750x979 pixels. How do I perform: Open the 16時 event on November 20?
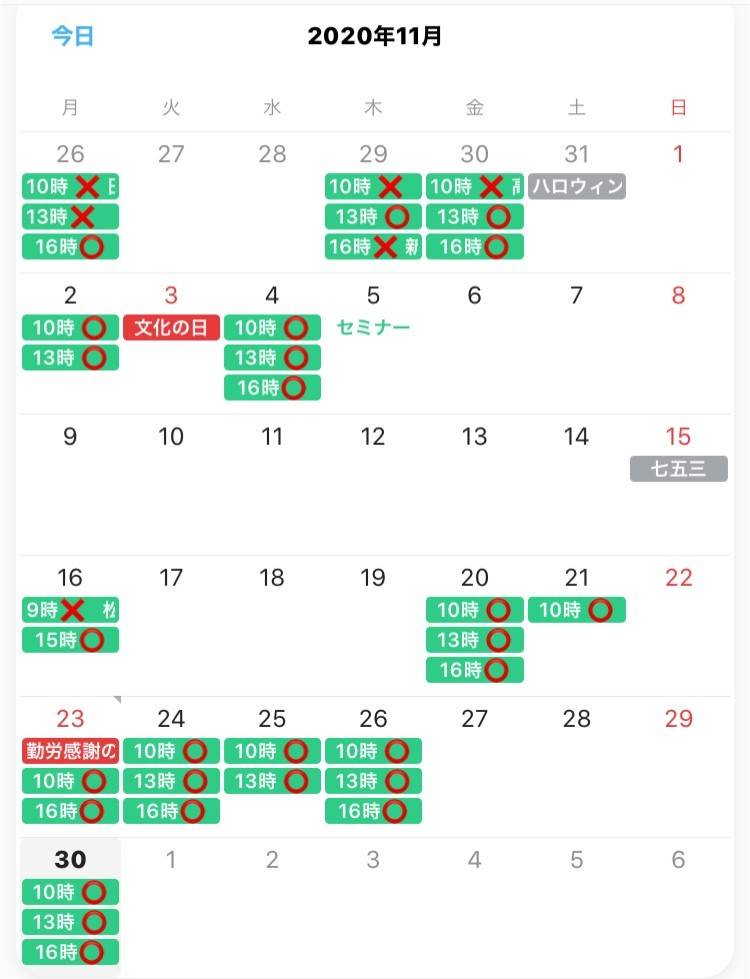(474, 670)
